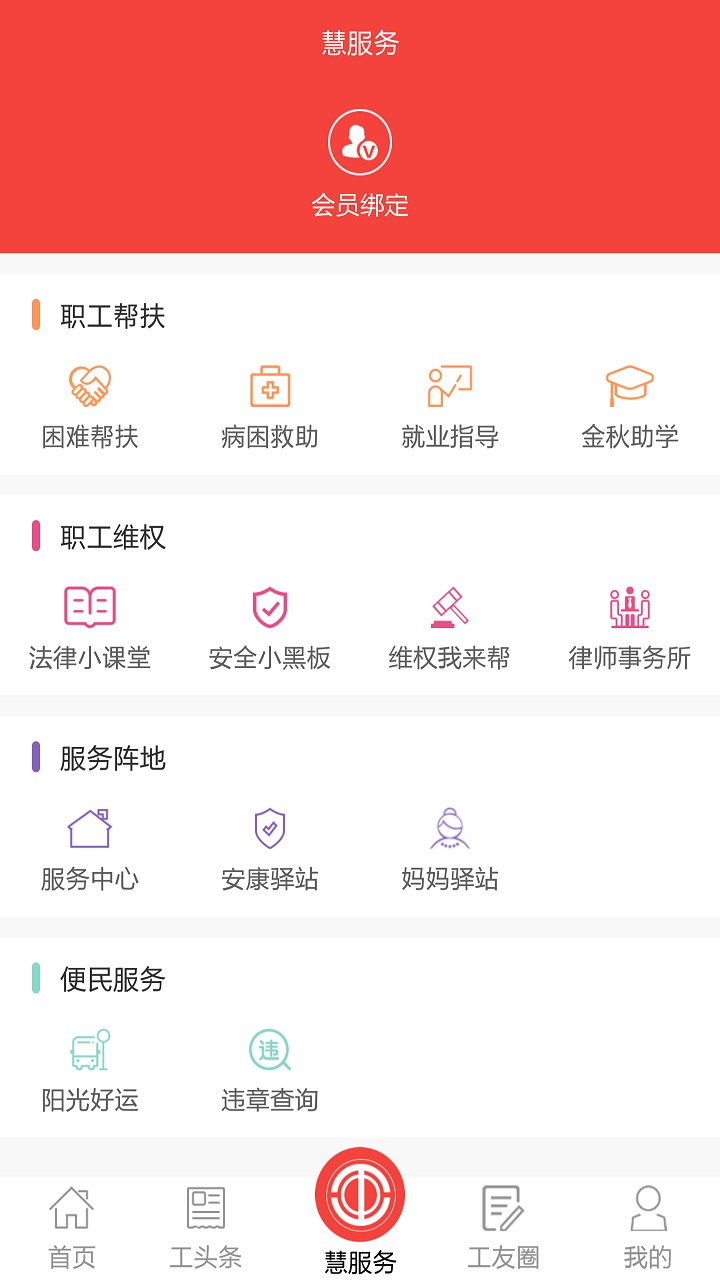Open 律师事务所 law firm
The image size is (720, 1280).
point(630,628)
